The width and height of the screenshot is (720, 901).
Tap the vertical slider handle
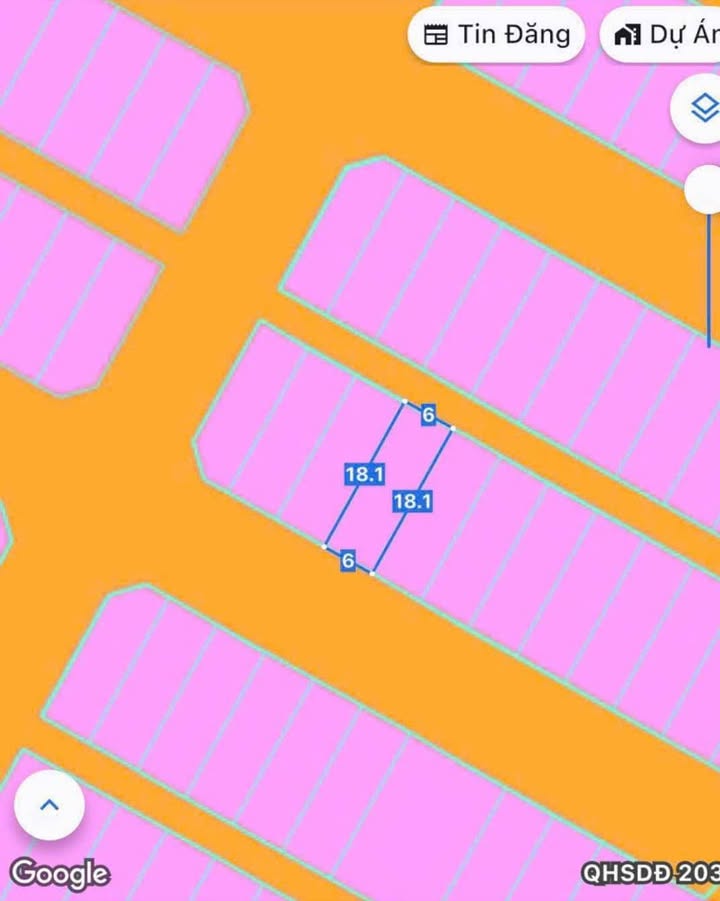(x=706, y=190)
